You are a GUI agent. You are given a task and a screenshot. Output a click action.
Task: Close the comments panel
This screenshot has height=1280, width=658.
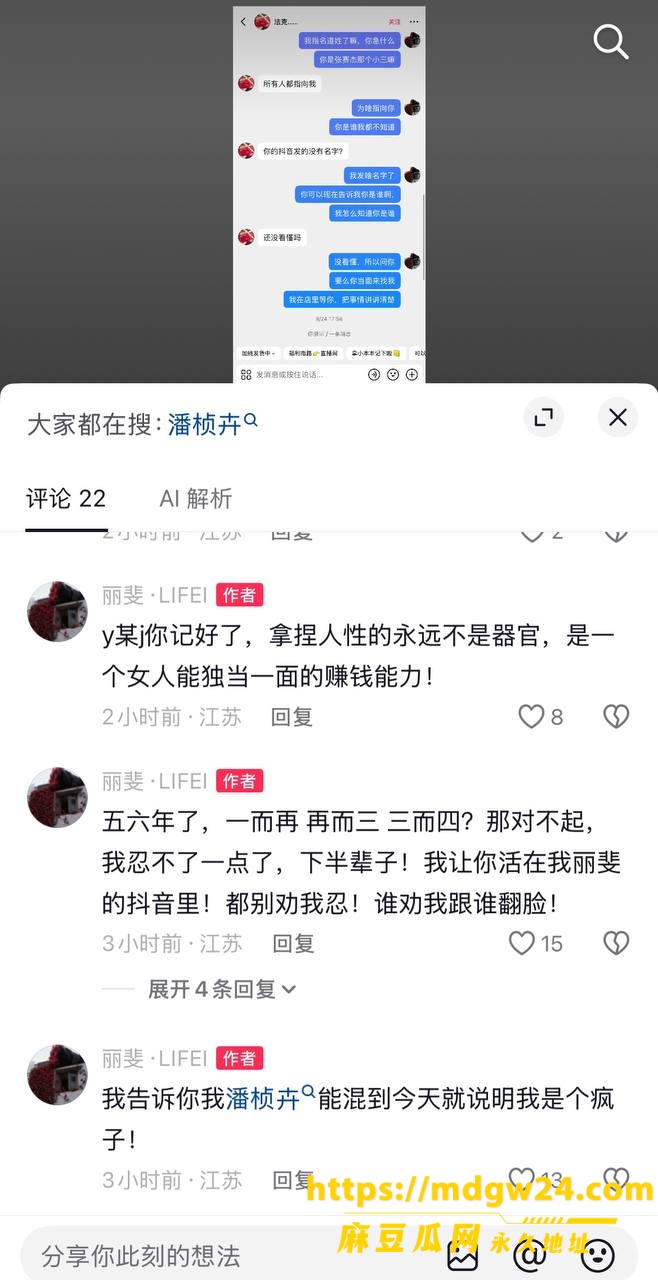pos(618,417)
